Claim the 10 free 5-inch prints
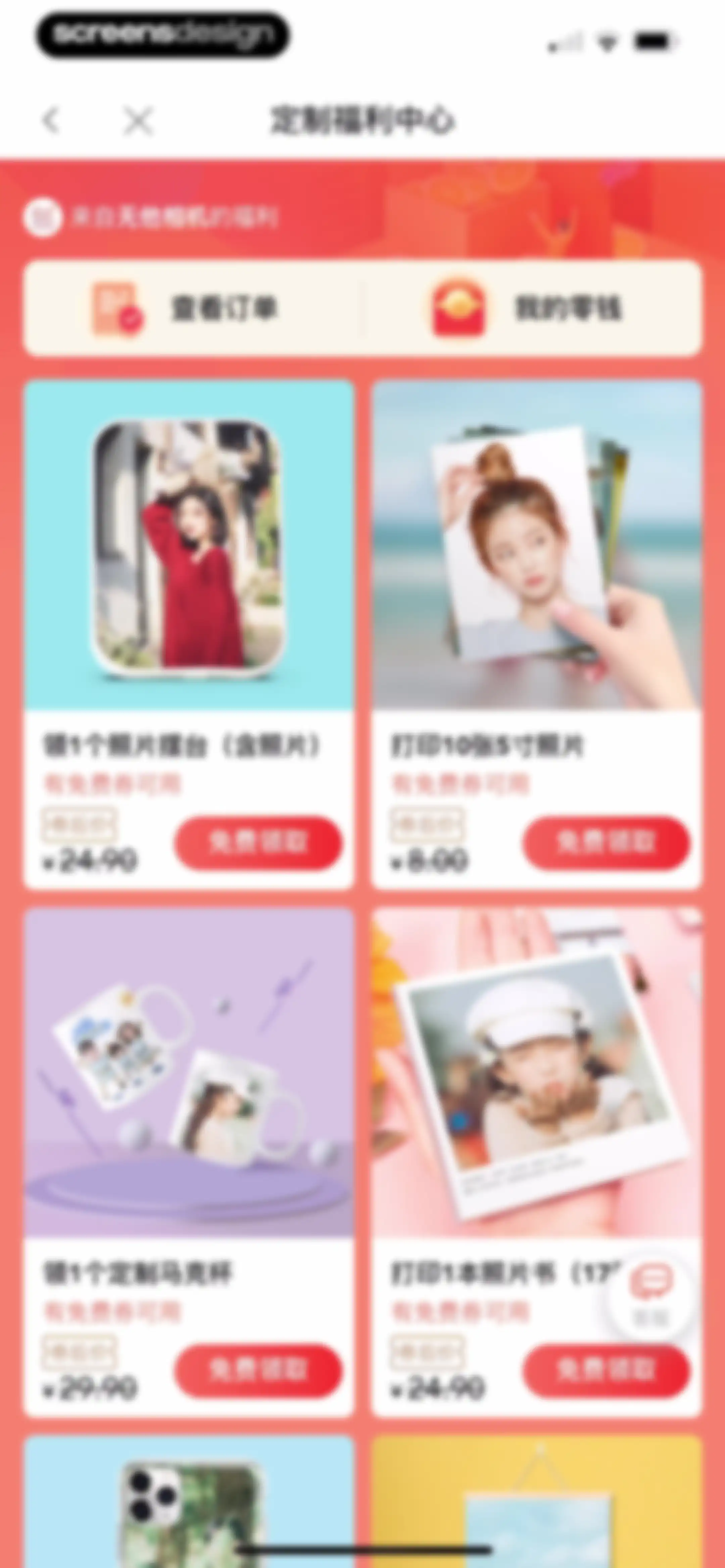This screenshot has height=1568, width=725. (606, 842)
